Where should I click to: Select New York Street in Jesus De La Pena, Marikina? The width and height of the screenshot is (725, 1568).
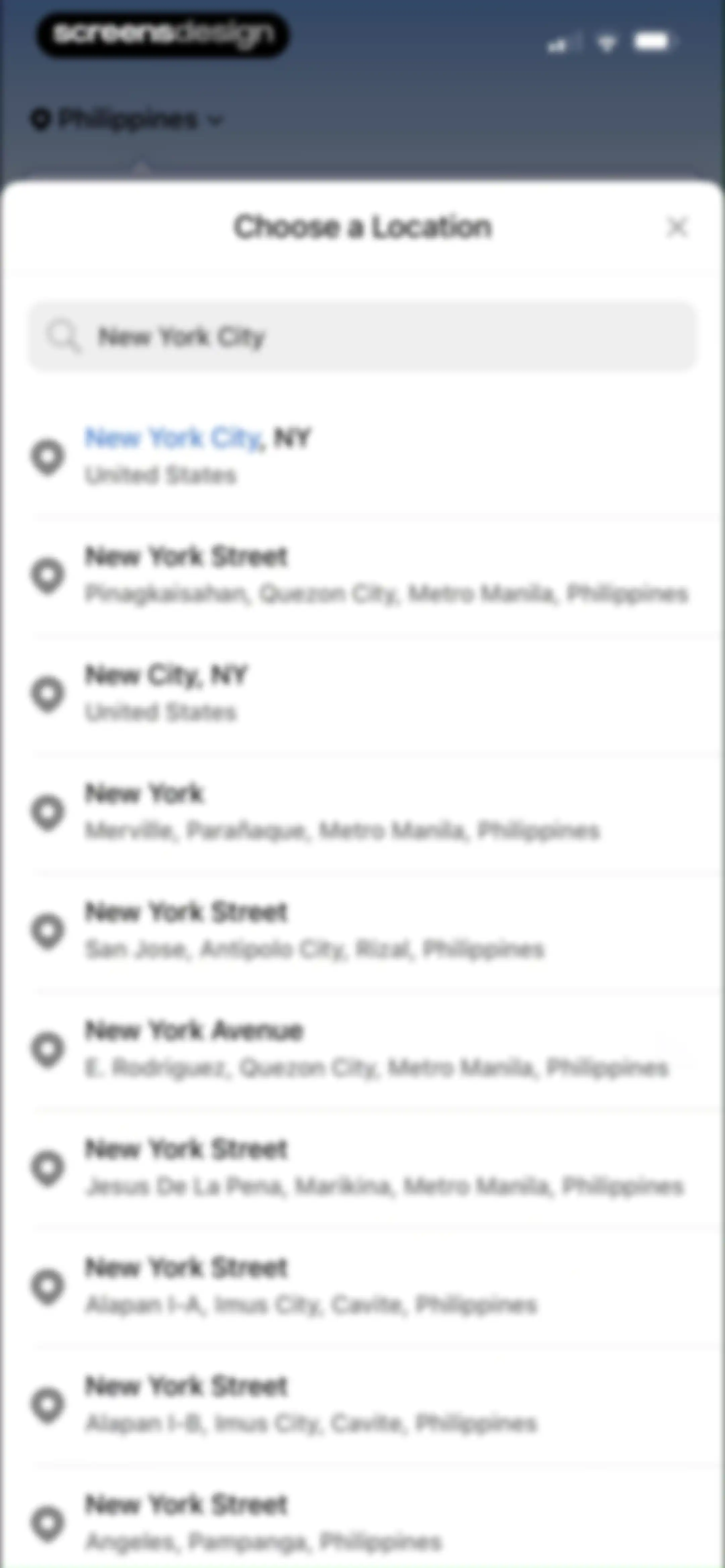click(x=362, y=1167)
